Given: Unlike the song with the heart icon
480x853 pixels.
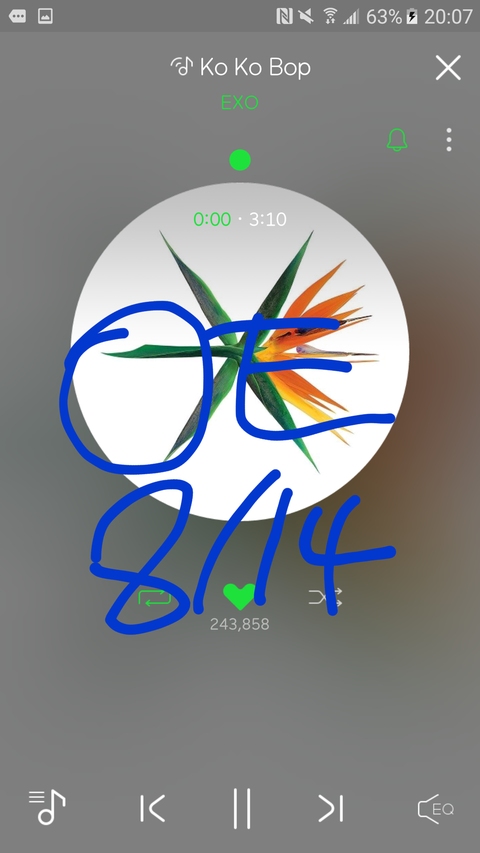Looking at the screenshot, I should [x=239, y=597].
